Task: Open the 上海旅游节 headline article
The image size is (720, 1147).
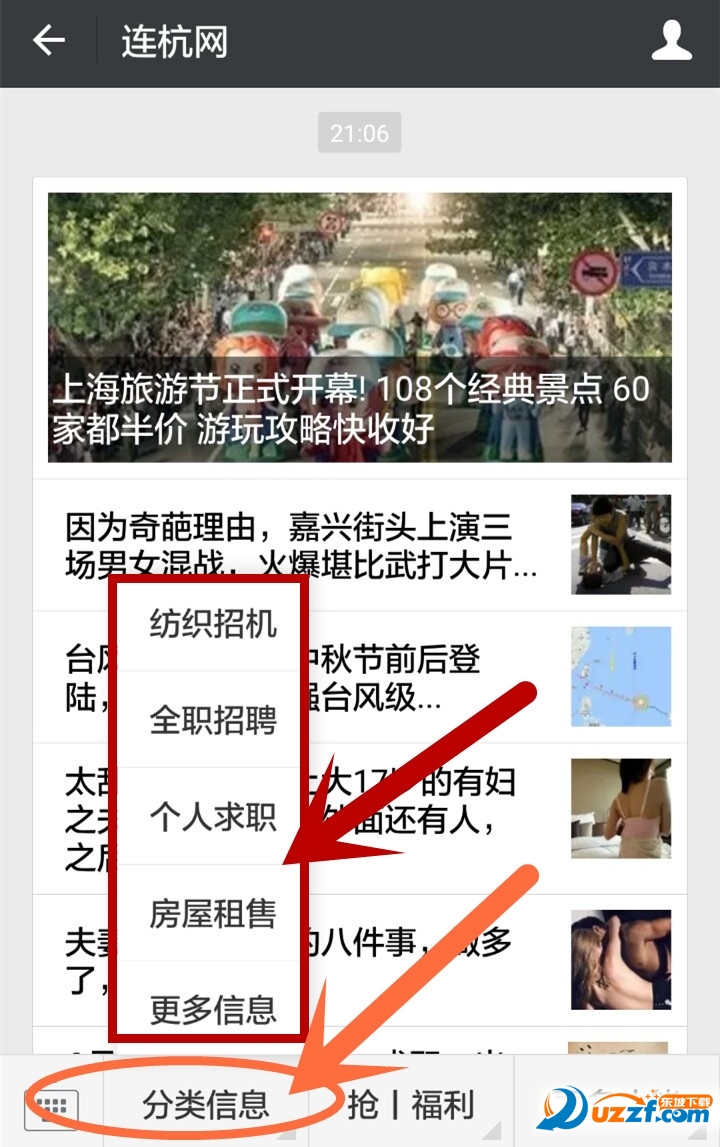Action: [x=360, y=327]
